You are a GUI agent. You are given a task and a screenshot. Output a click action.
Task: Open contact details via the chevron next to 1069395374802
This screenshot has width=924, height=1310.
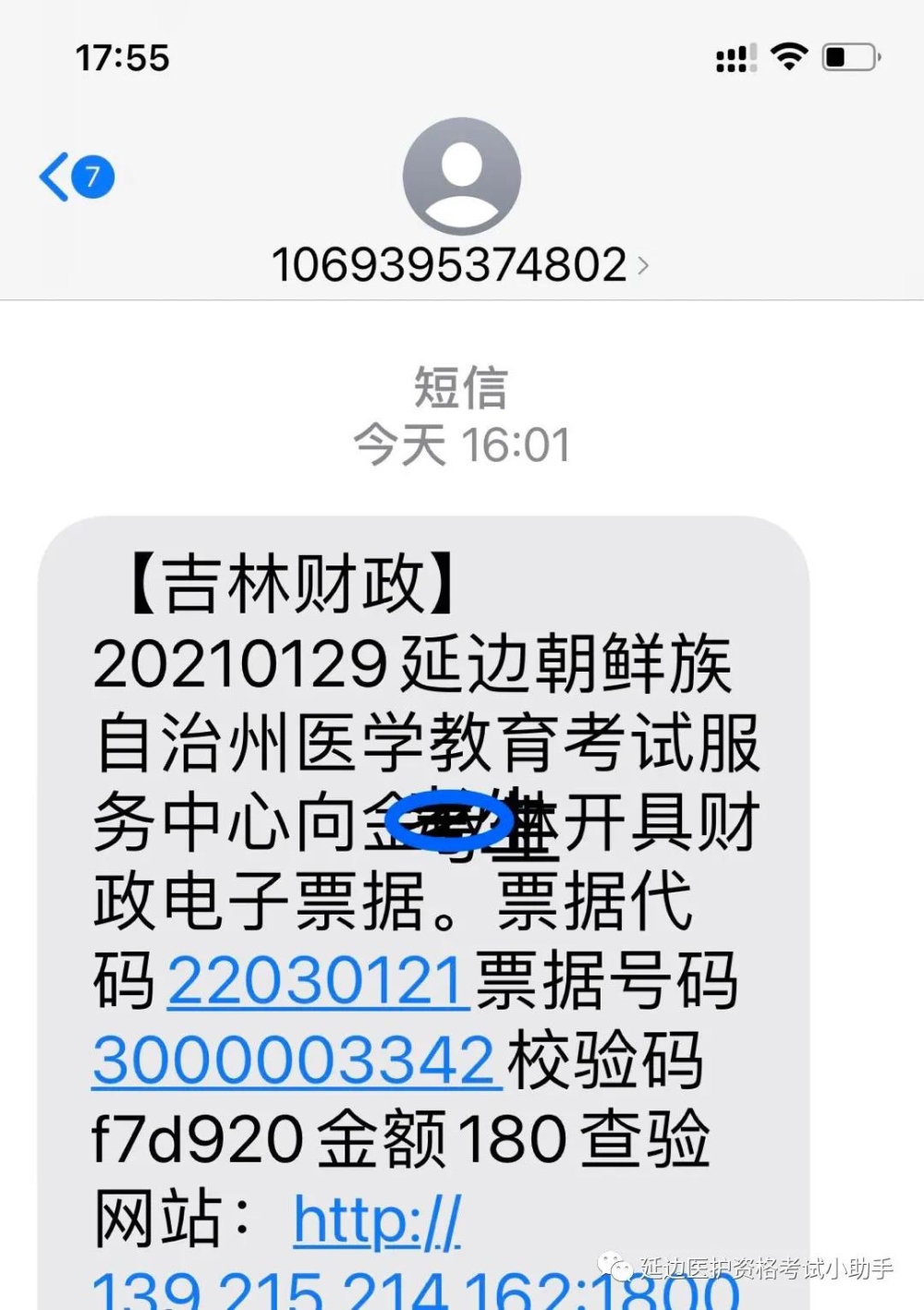click(x=644, y=264)
